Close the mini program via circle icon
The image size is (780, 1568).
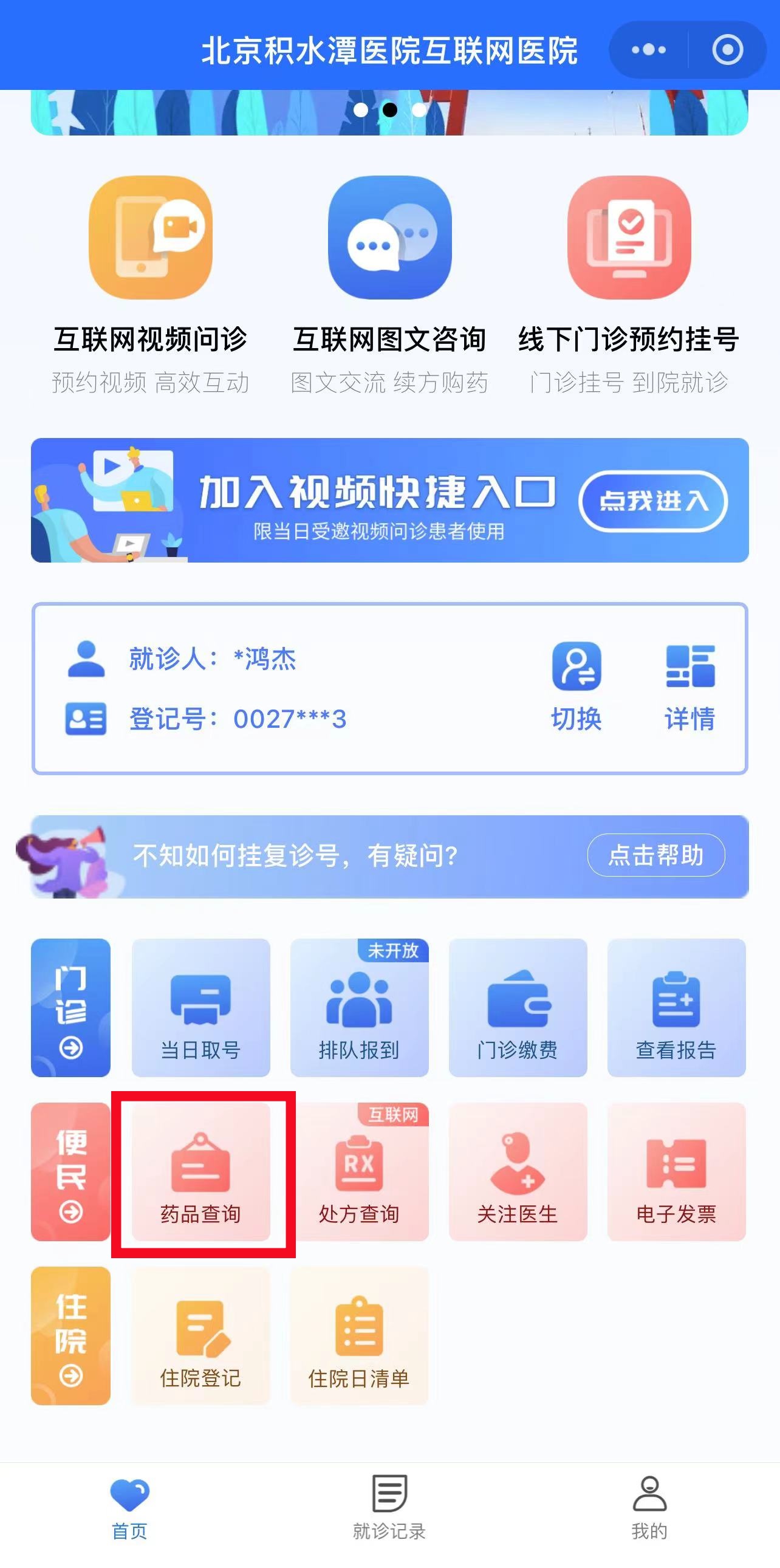click(x=727, y=50)
